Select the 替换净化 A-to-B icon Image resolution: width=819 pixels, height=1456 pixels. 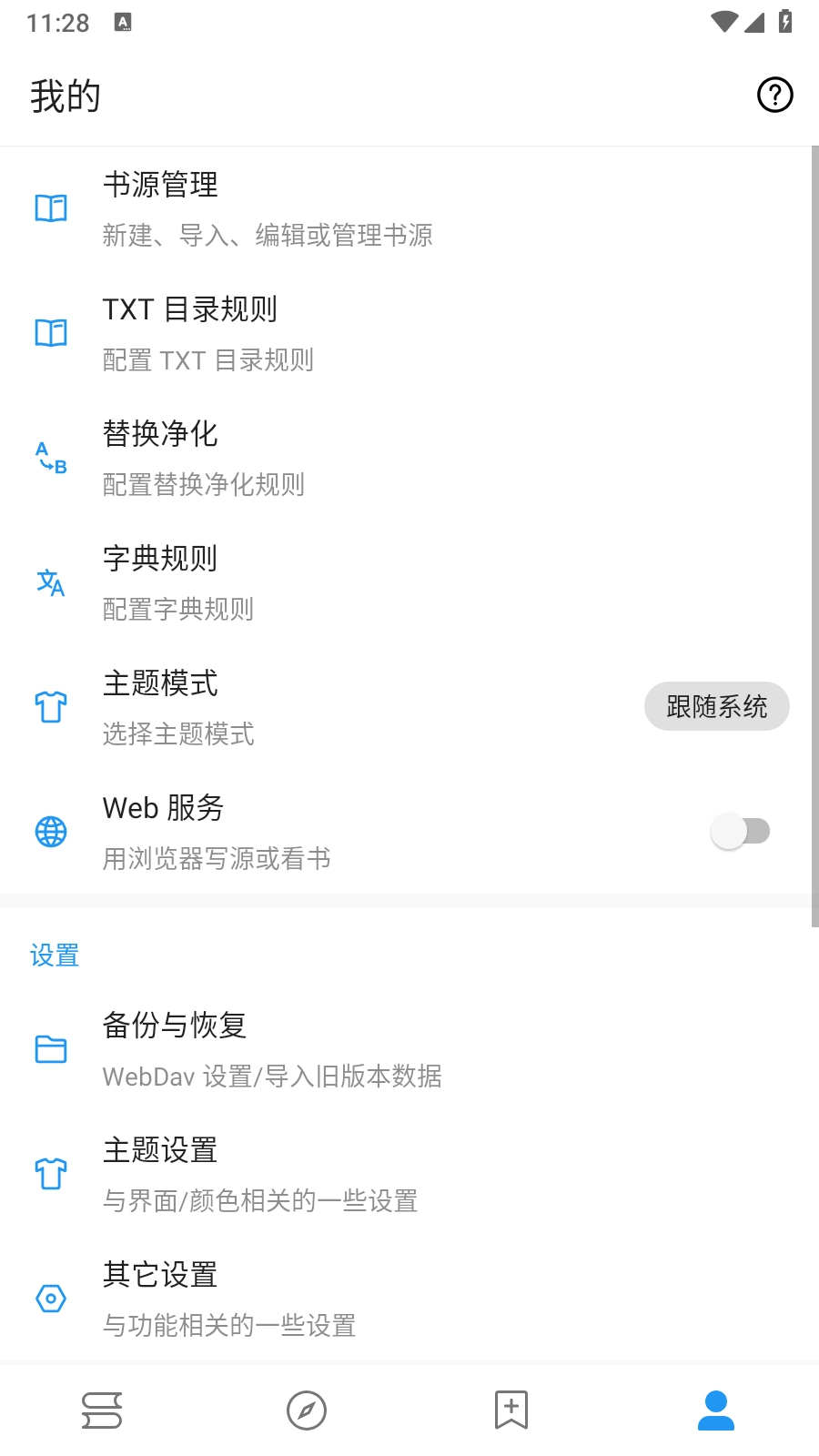click(x=51, y=457)
